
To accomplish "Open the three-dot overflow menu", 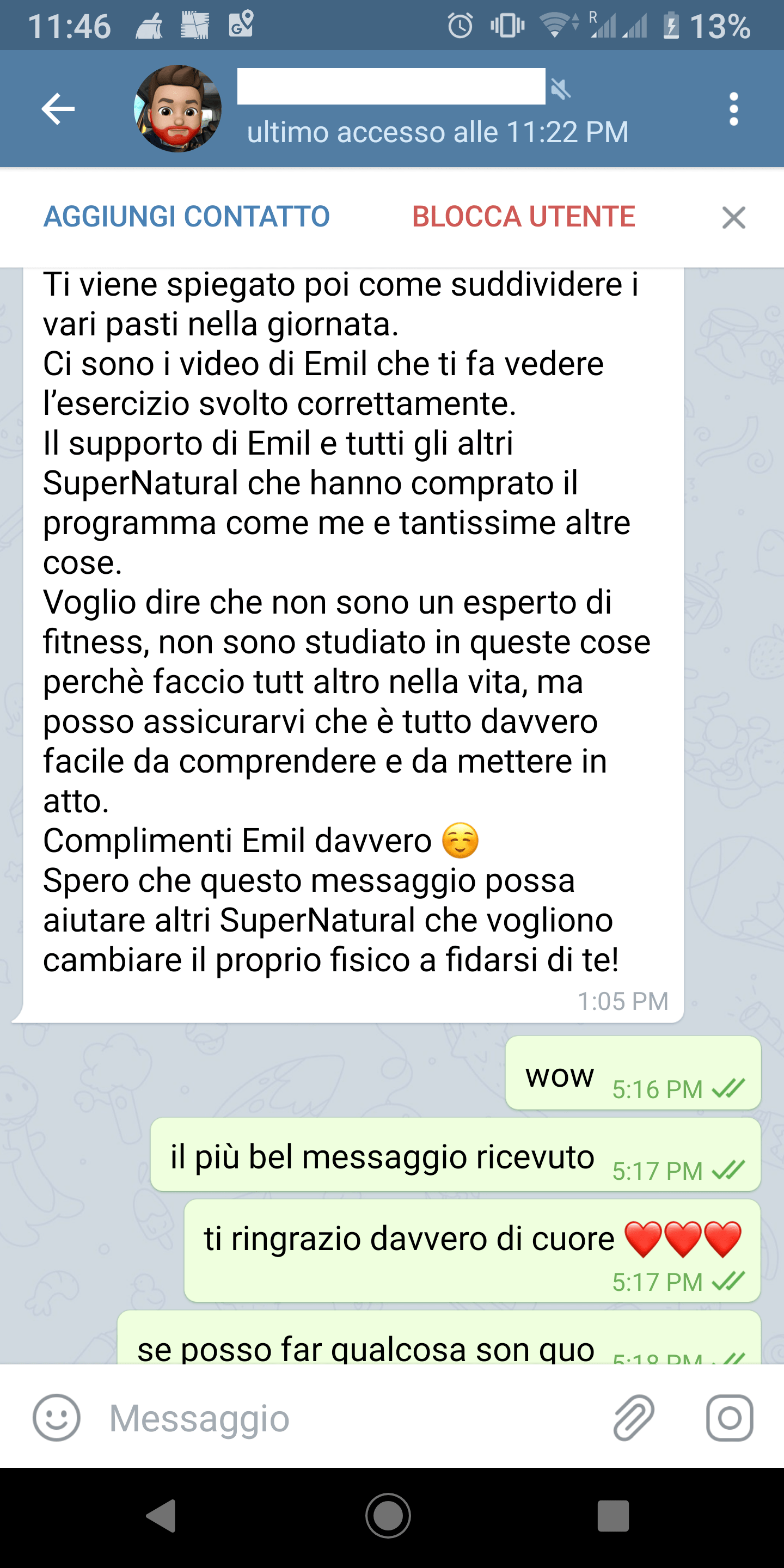I will pos(733,109).
